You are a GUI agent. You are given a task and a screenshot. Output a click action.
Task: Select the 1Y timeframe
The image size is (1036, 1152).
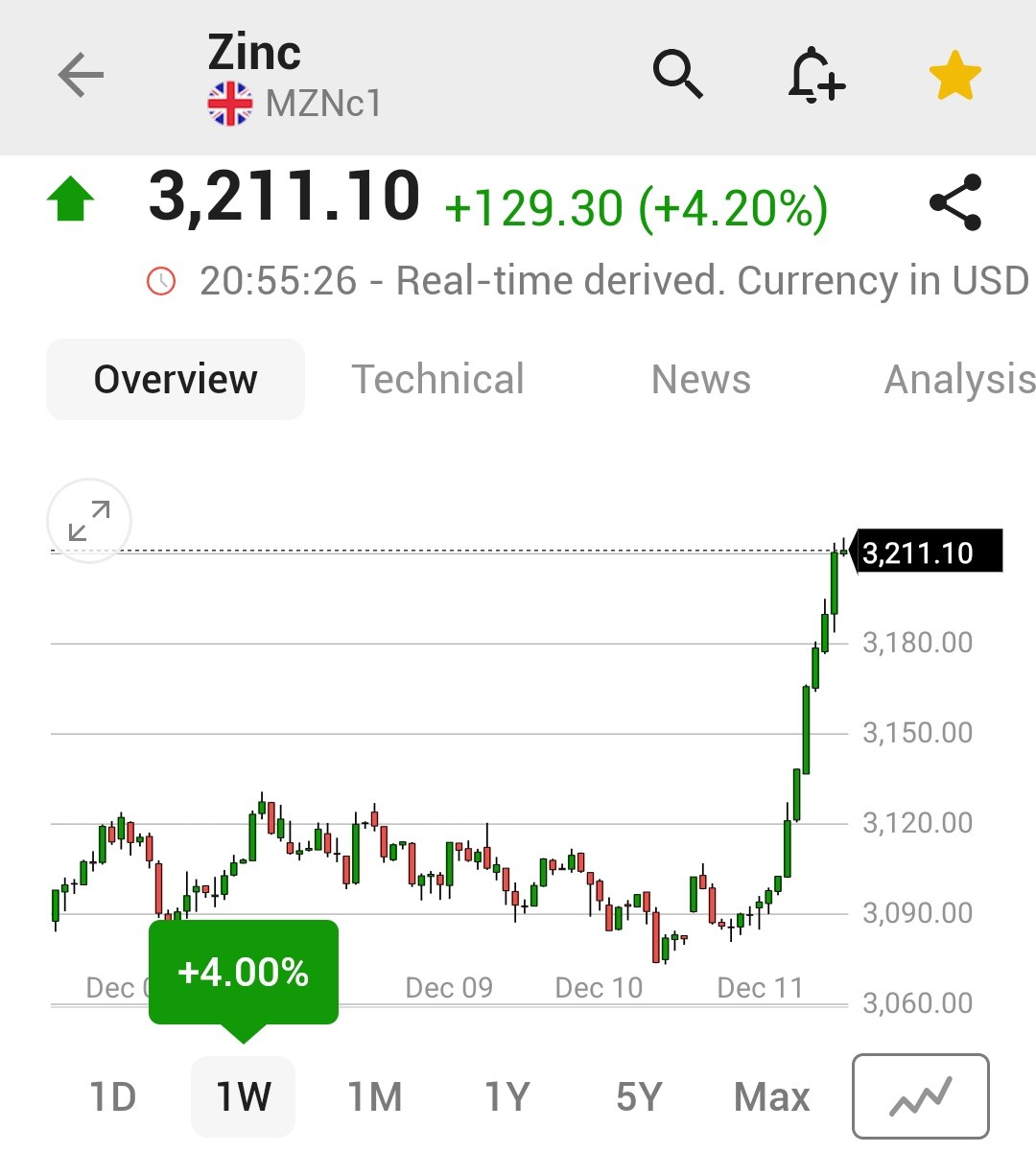tap(508, 1095)
